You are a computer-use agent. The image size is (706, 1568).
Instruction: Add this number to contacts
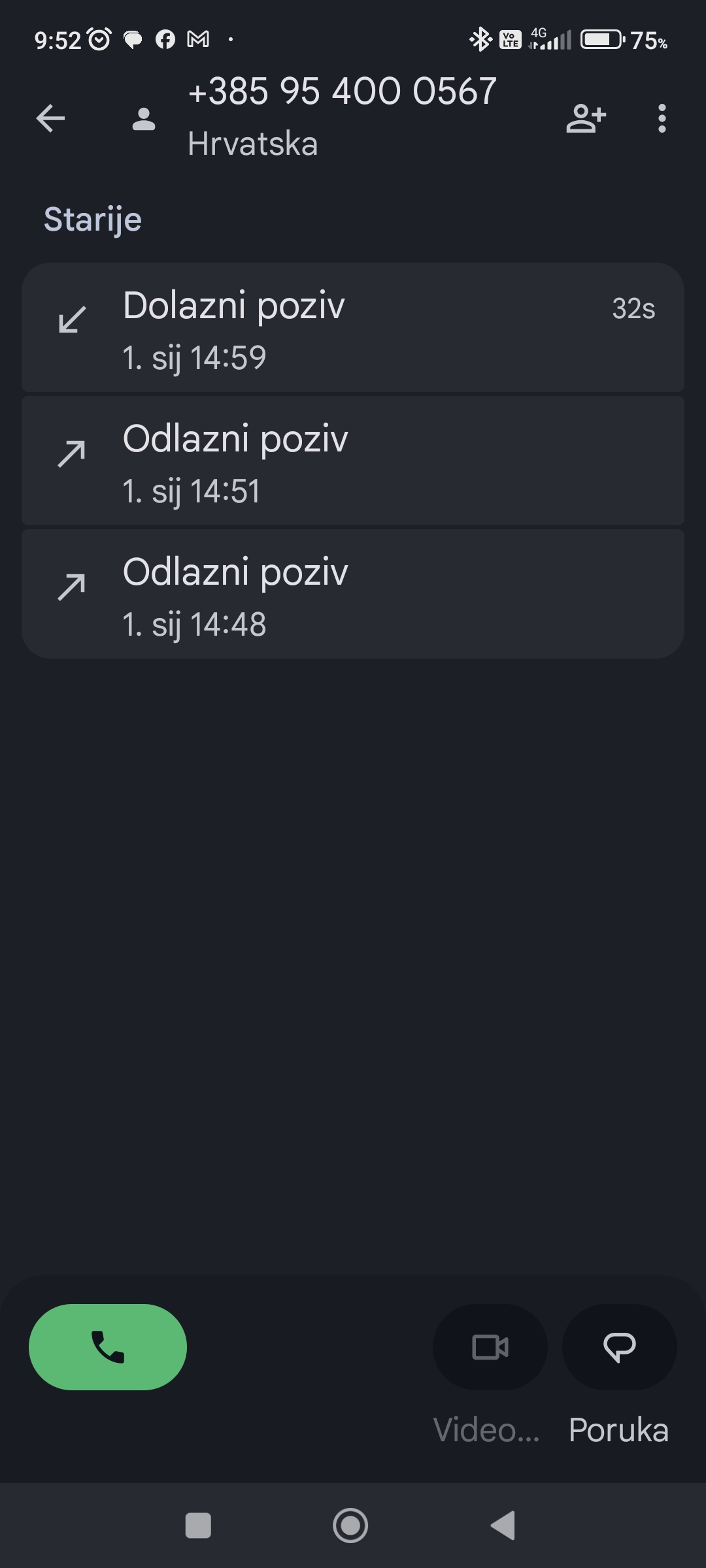(586, 118)
